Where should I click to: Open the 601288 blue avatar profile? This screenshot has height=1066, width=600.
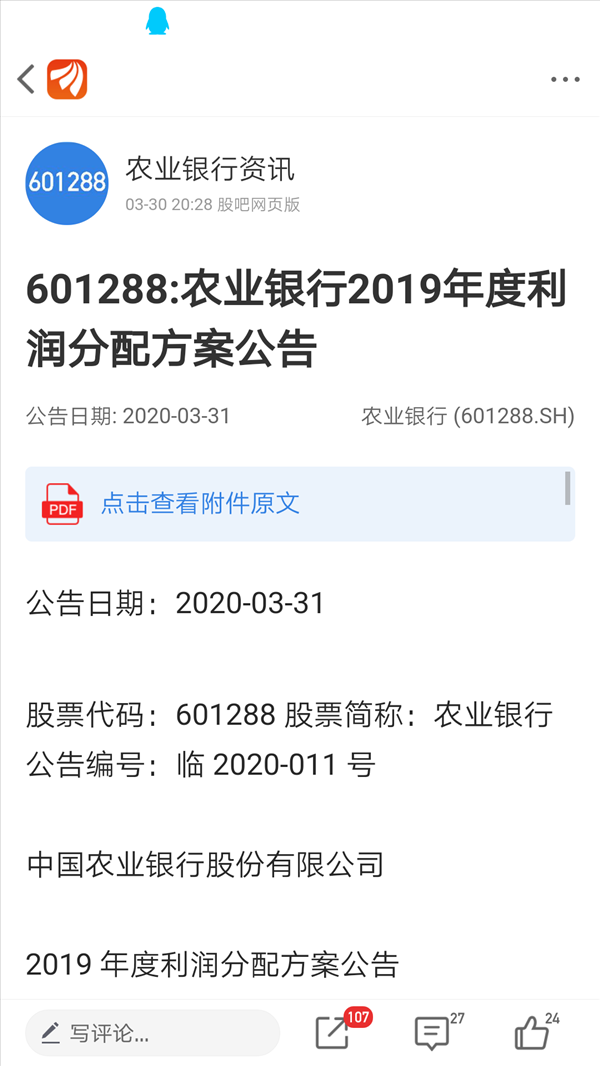(x=67, y=183)
